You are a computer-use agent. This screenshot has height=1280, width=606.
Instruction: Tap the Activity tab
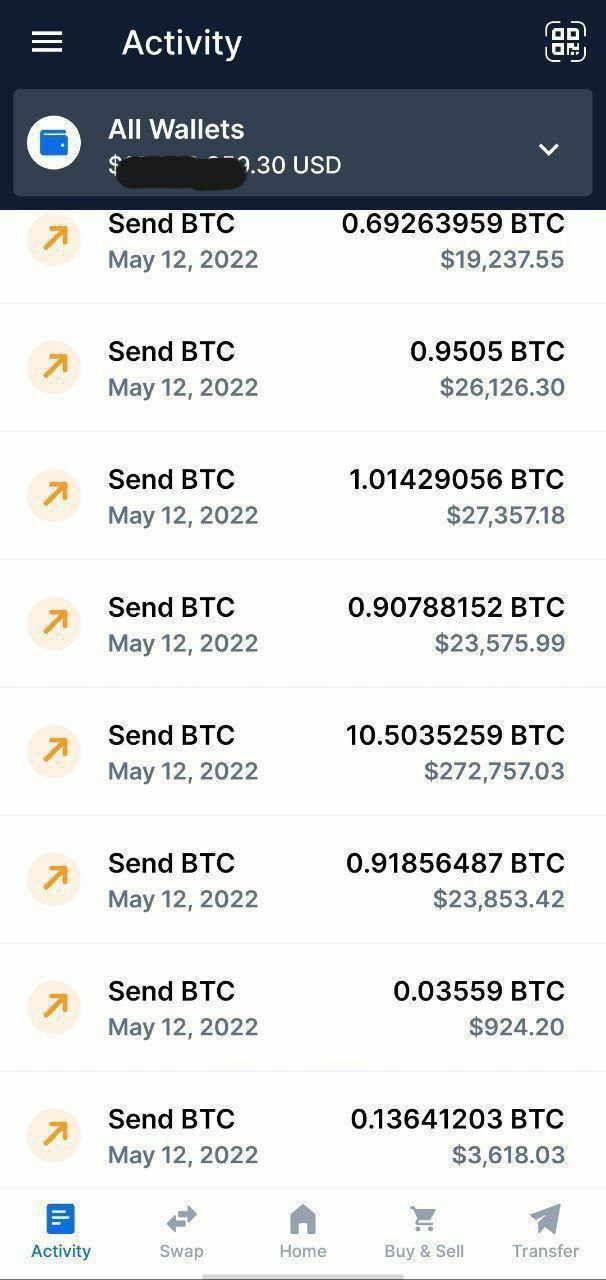(x=61, y=1232)
